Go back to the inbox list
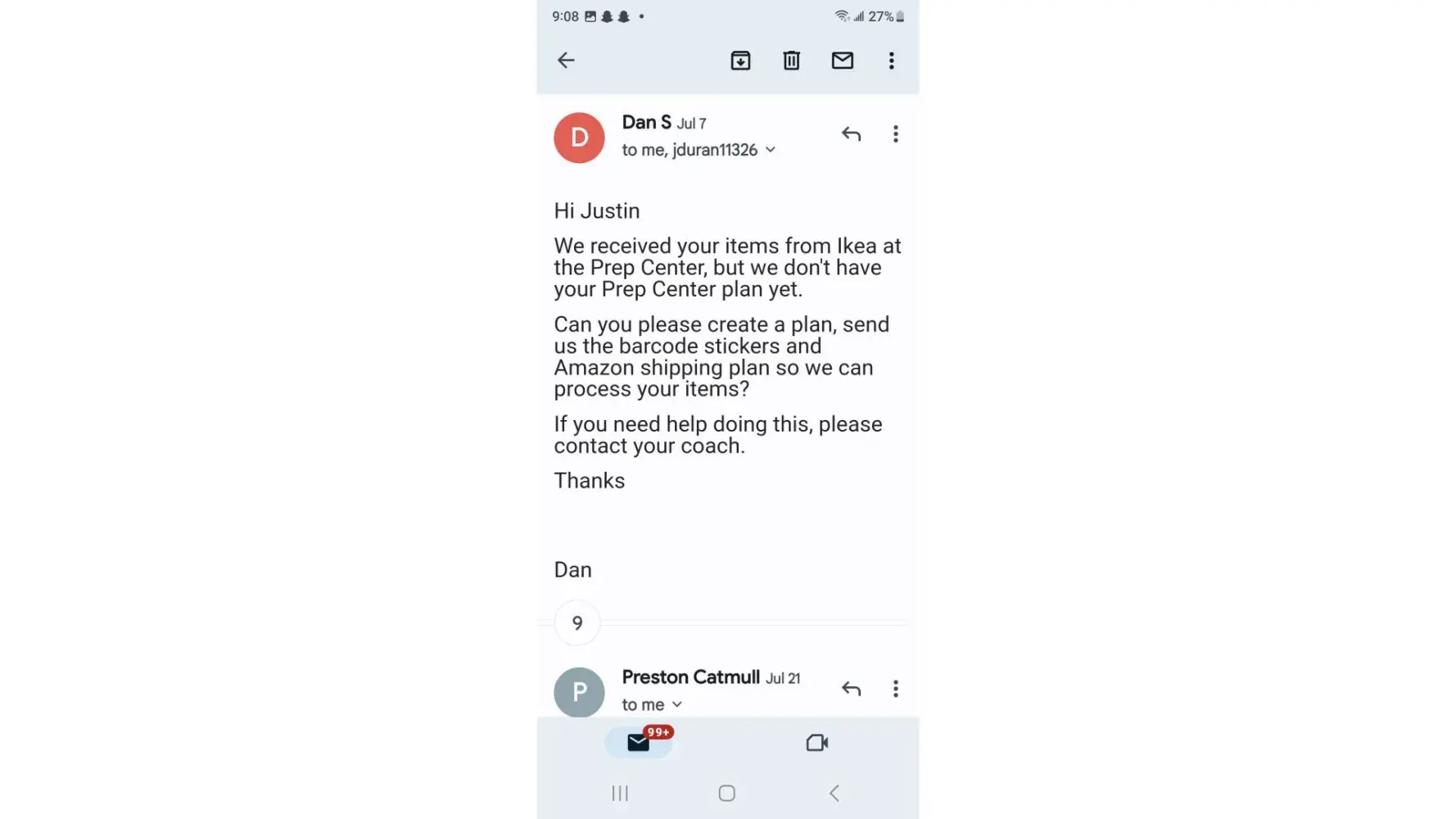 [566, 60]
